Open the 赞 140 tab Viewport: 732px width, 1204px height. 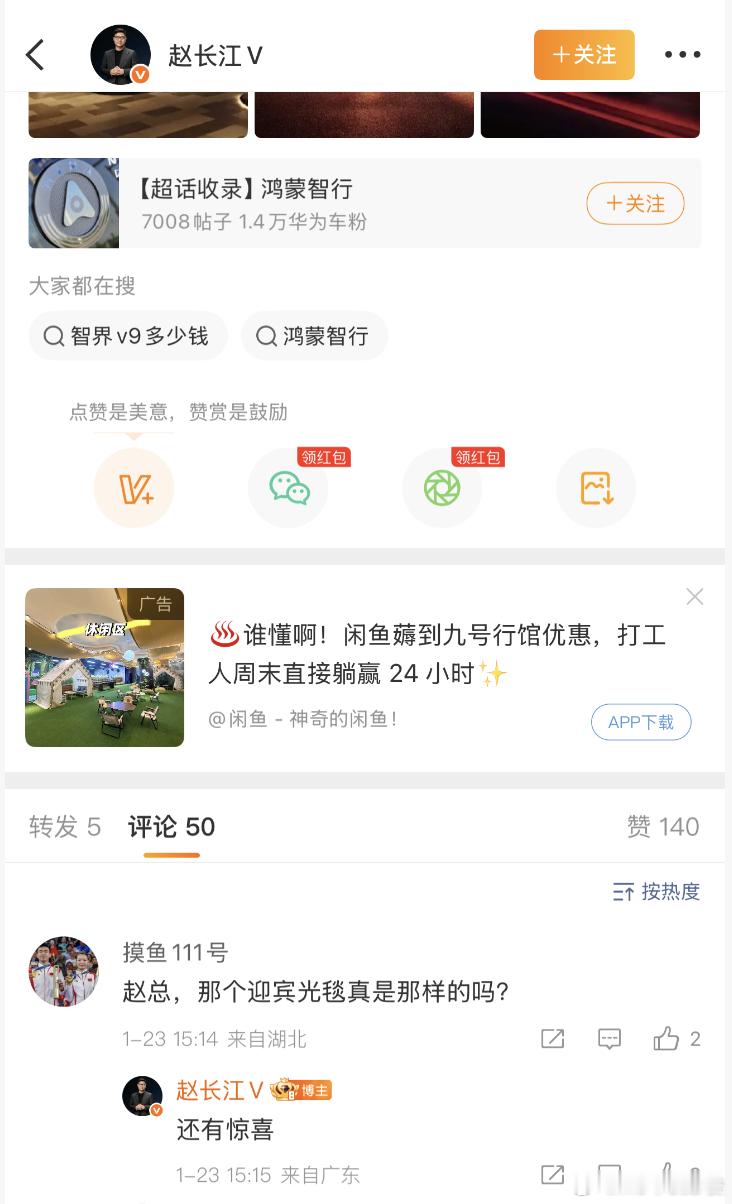coord(665,827)
